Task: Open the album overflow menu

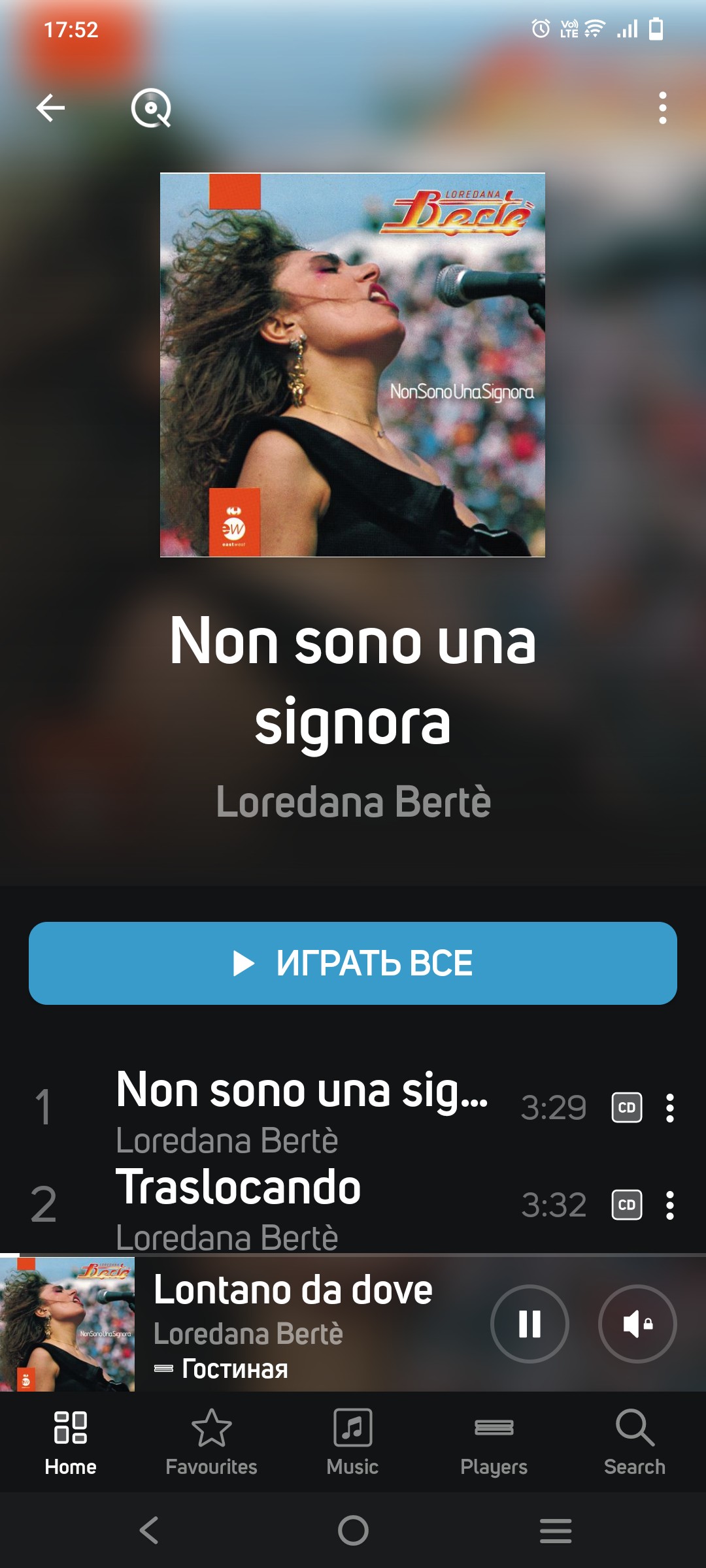Action: (662, 108)
